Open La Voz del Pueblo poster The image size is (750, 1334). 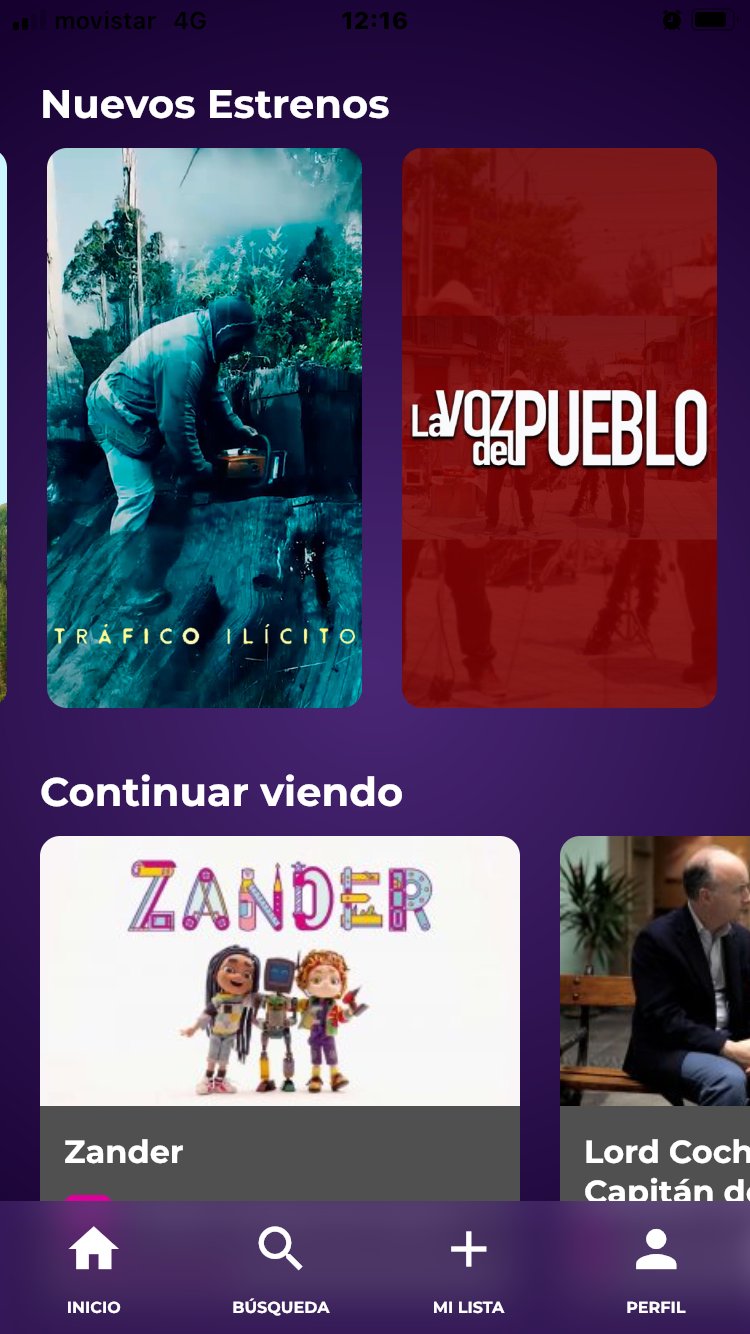(x=559, y=428)
